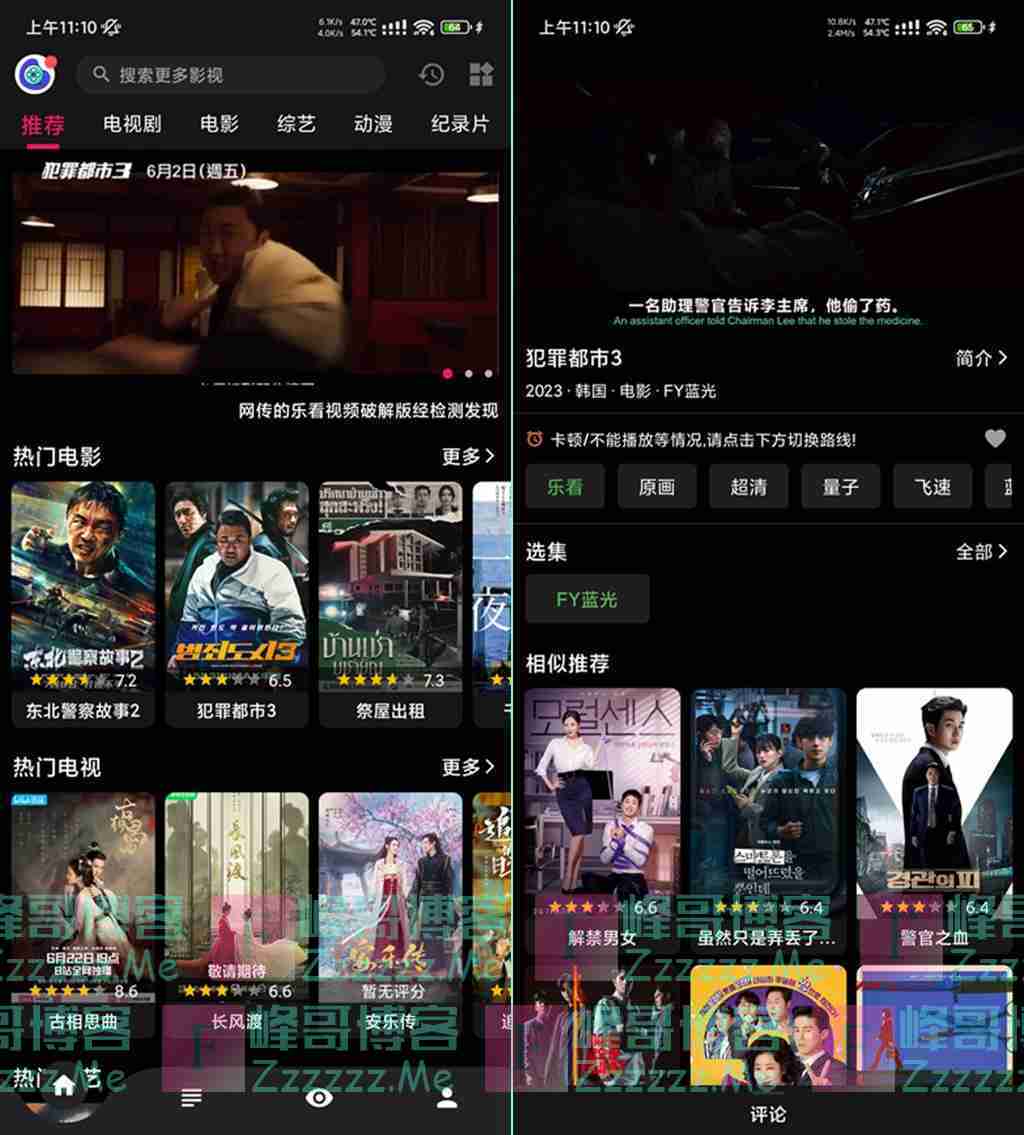Expand the 简介 synopsis of 犯罪都市3
1024x1135 pixels.
[x=980, y=358]
